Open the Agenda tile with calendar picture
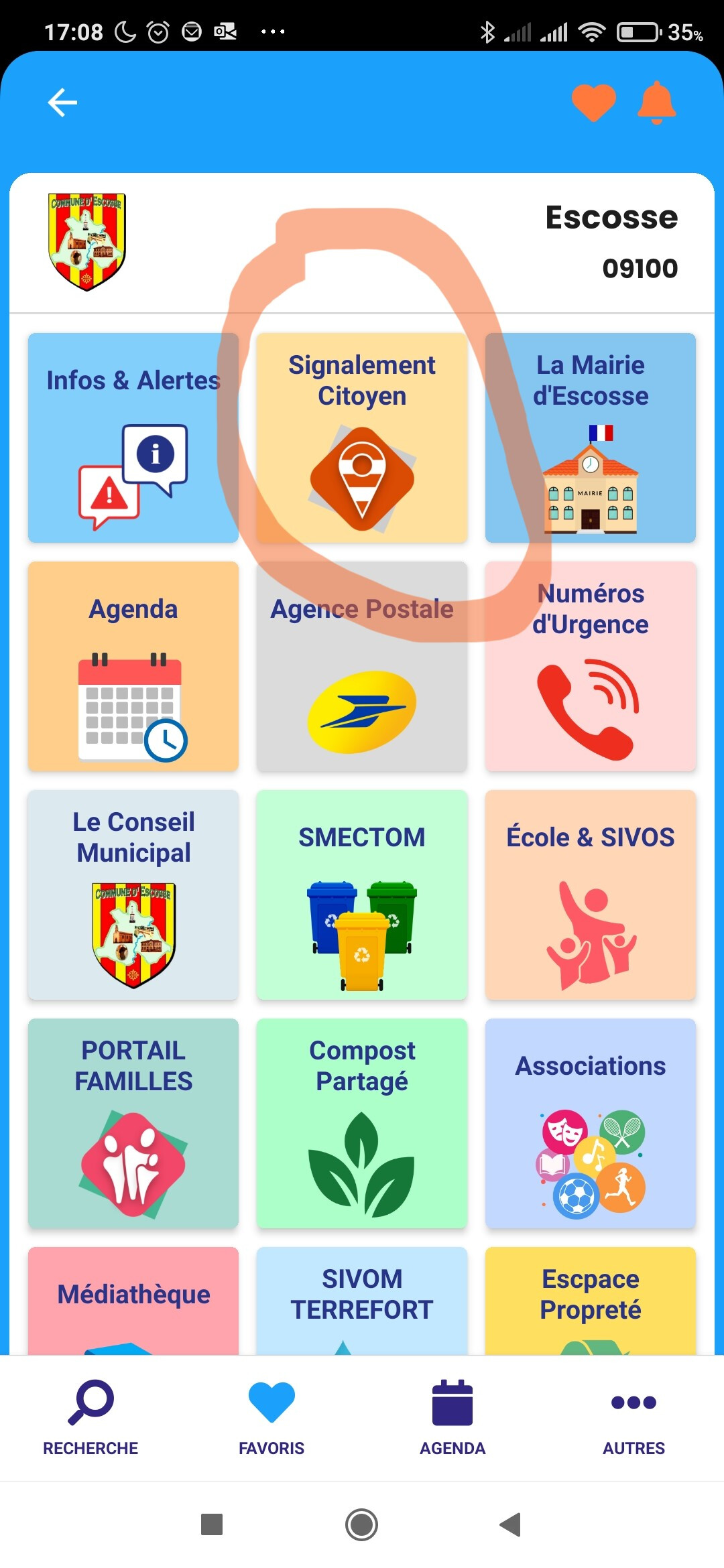The image size is (724, 1568). pyautogui.click(x=133, y=666)
